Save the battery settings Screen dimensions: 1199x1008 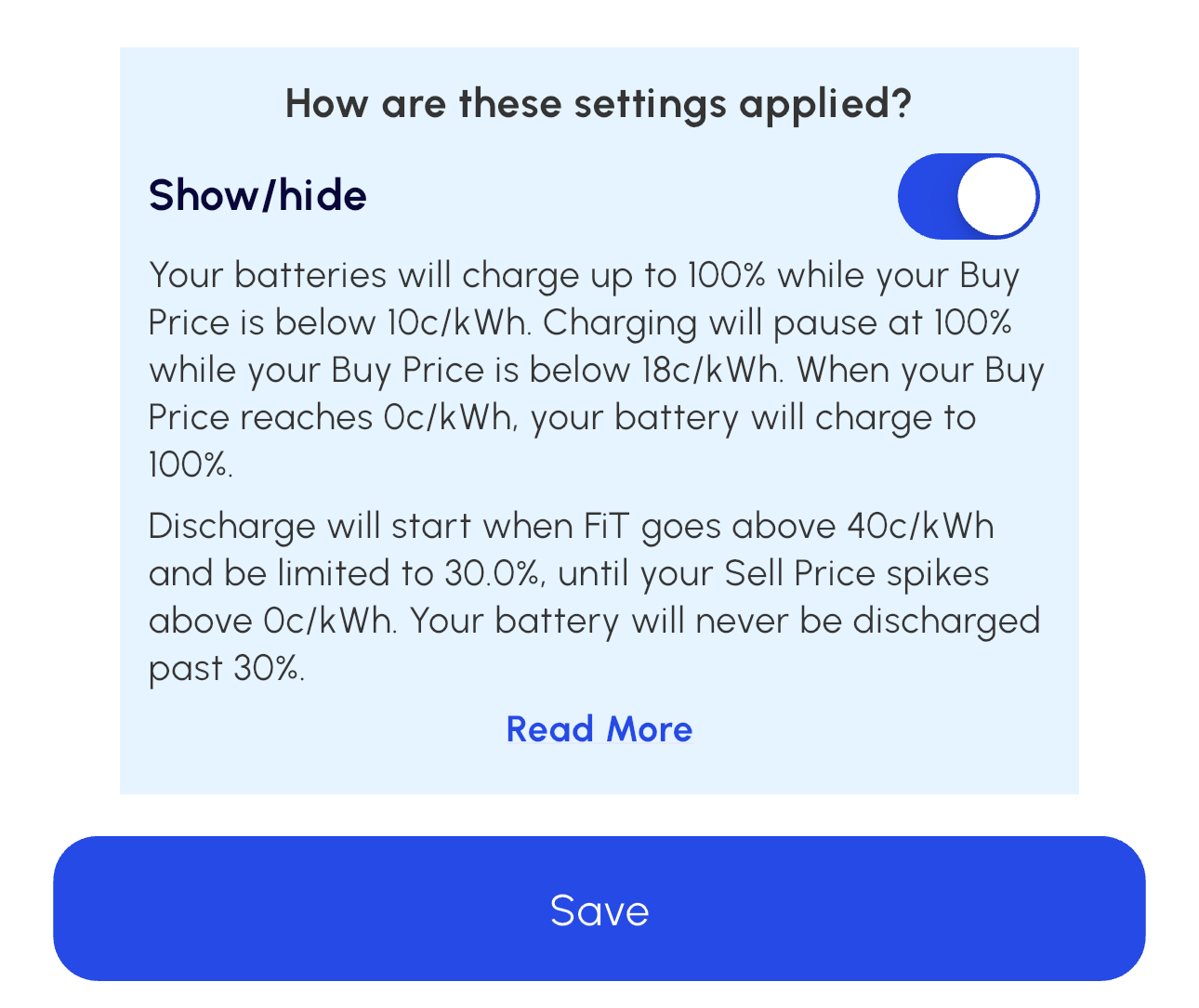599,909
